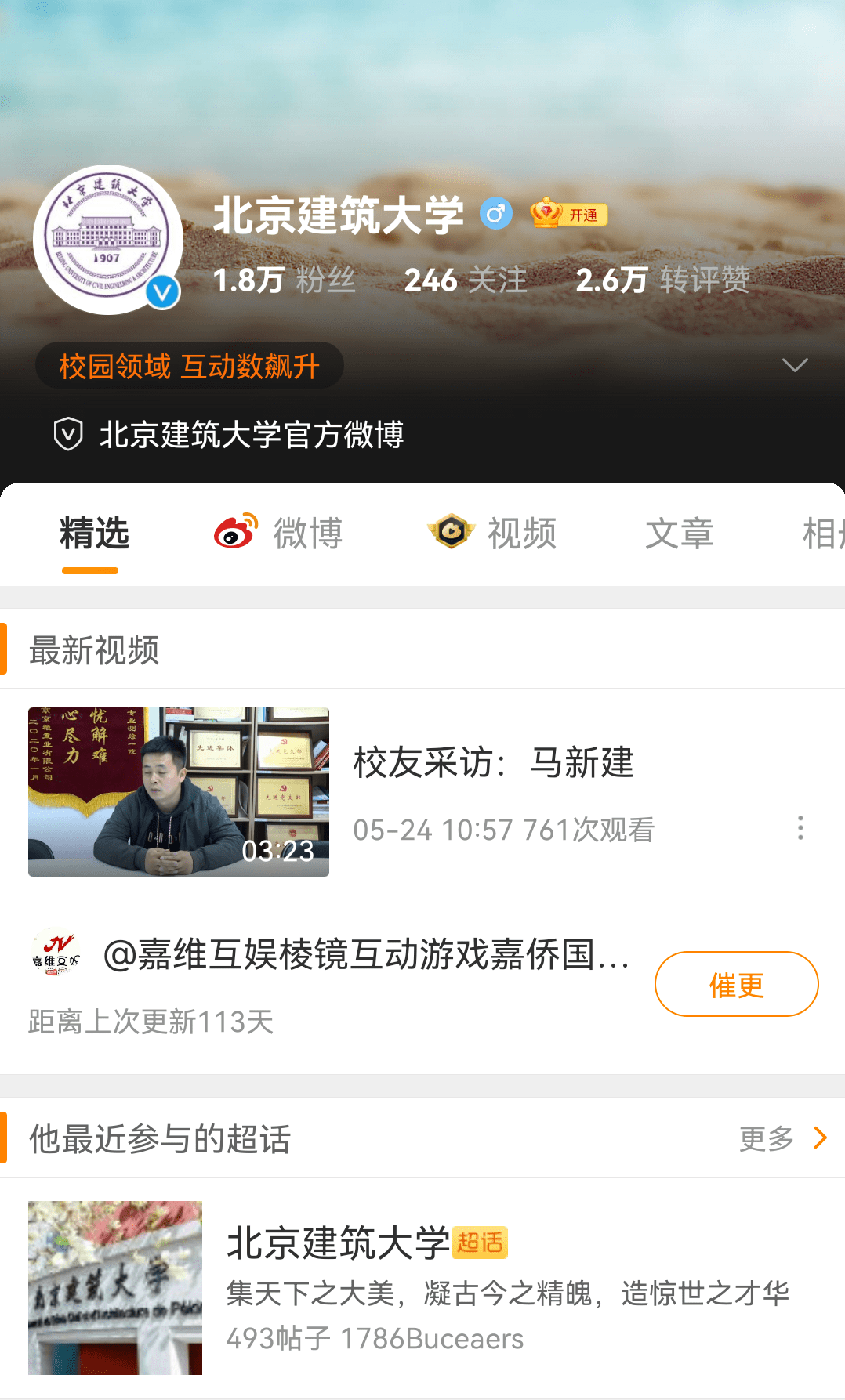Open the more options for 校友采访 video
The image size is (845, 1400).
click(x=800, y=828)
